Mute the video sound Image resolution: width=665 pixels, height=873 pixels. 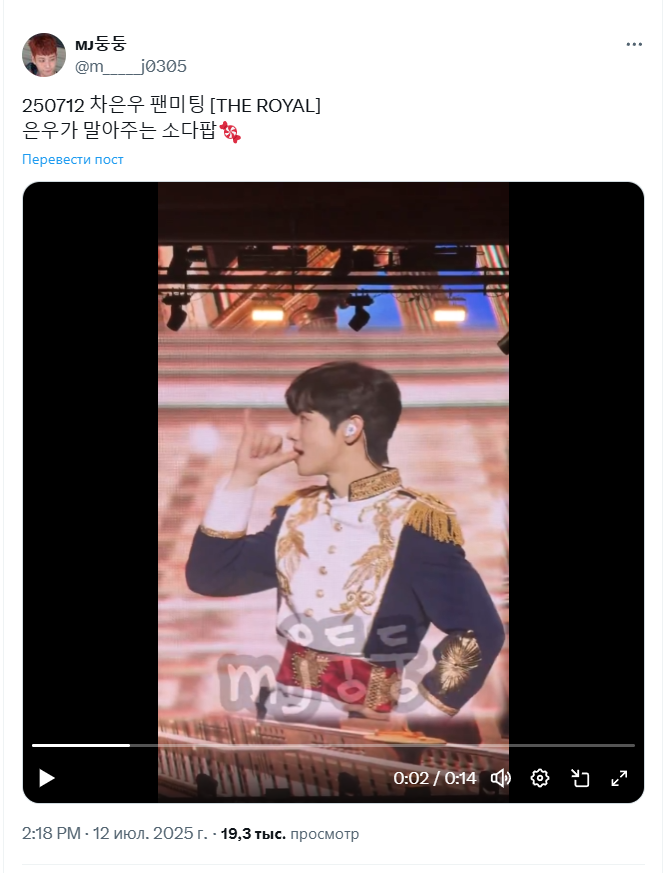pyautogui.click(x=501, y=778)
